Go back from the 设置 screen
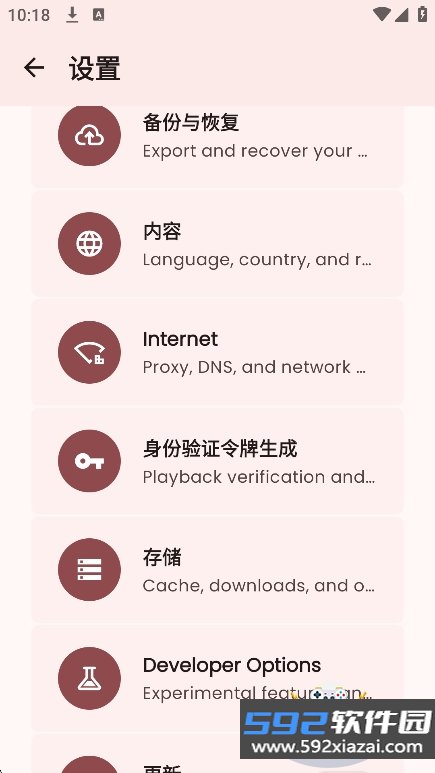Image resolution: width=435 pixels, height=773 pixels. coord(34,68)
